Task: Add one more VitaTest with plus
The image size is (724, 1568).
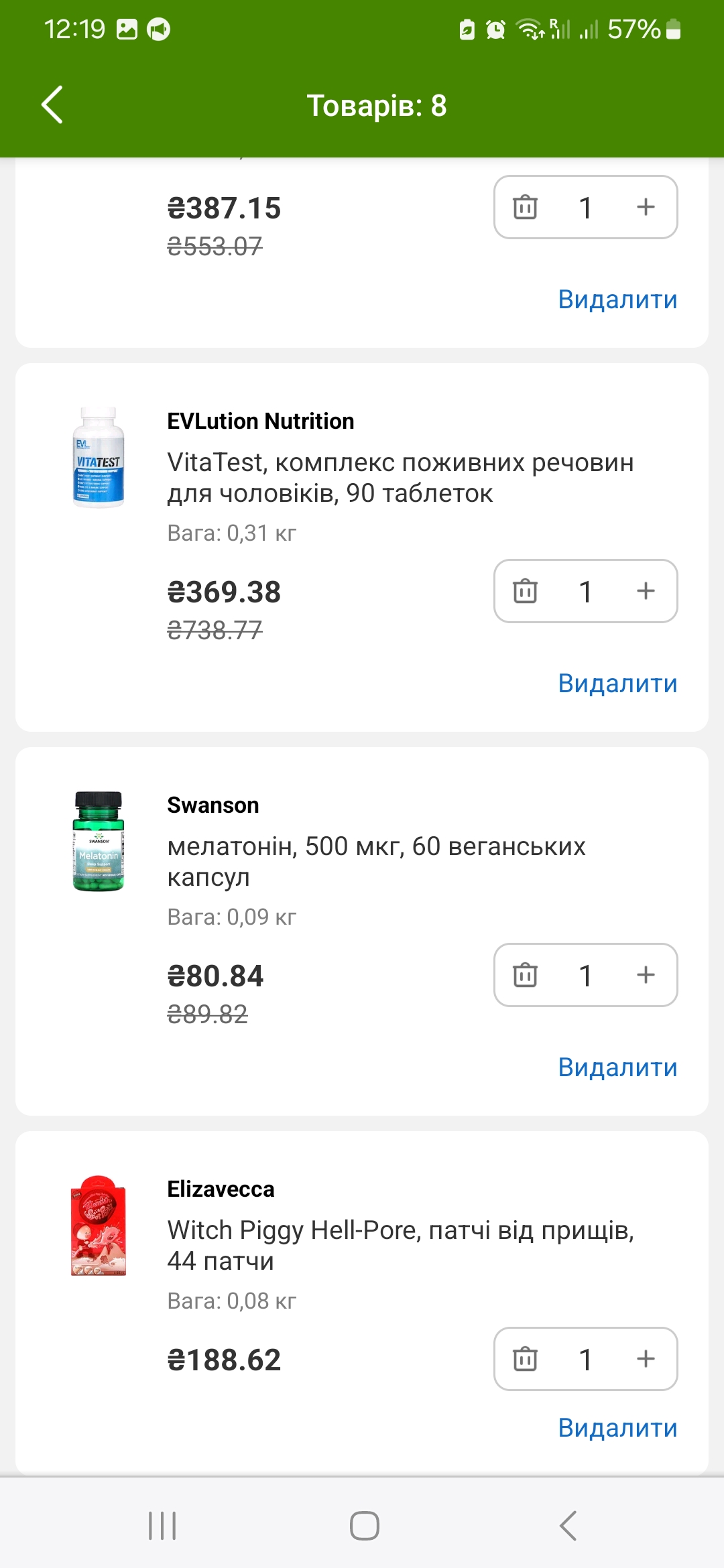Action: pos(646,591)
